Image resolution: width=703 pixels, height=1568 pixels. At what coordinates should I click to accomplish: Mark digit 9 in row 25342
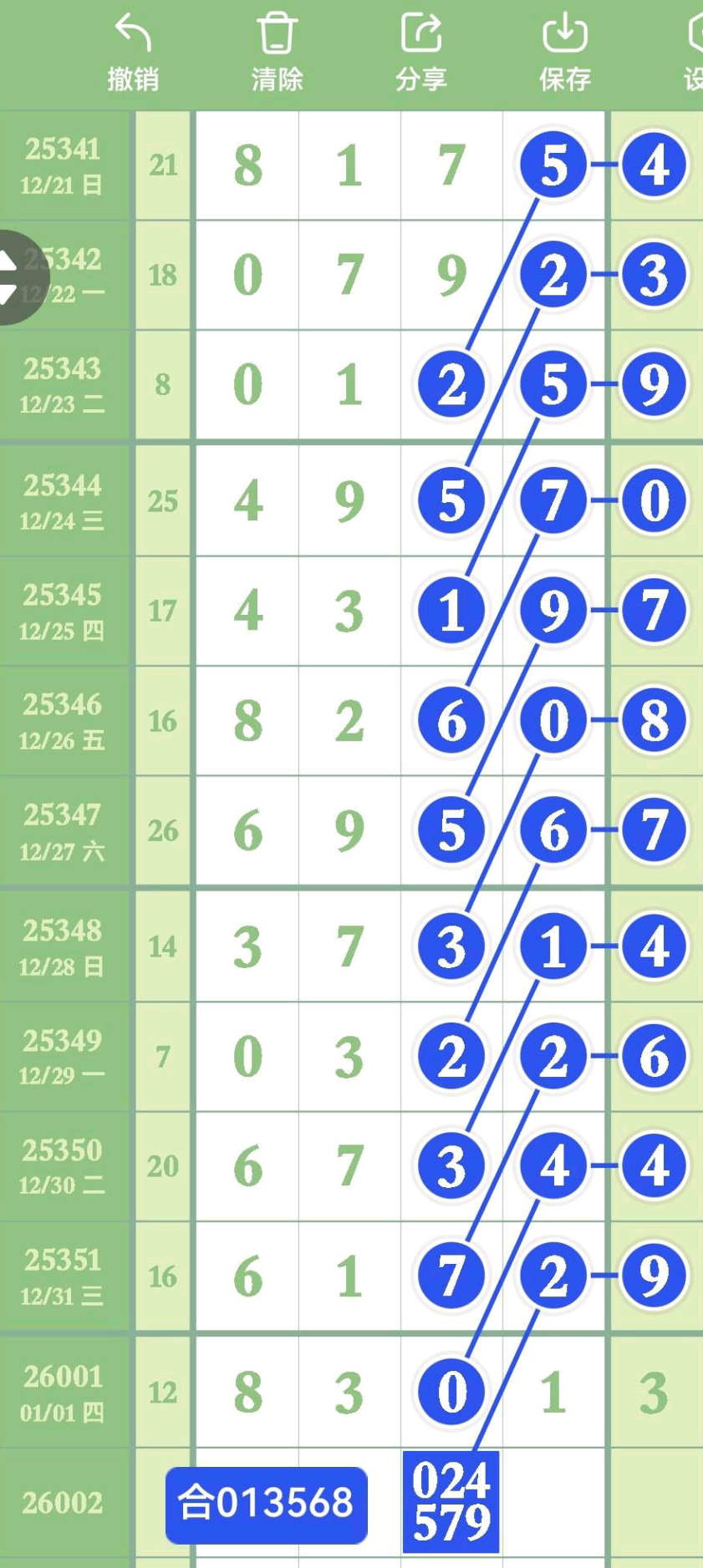(451, 275)
